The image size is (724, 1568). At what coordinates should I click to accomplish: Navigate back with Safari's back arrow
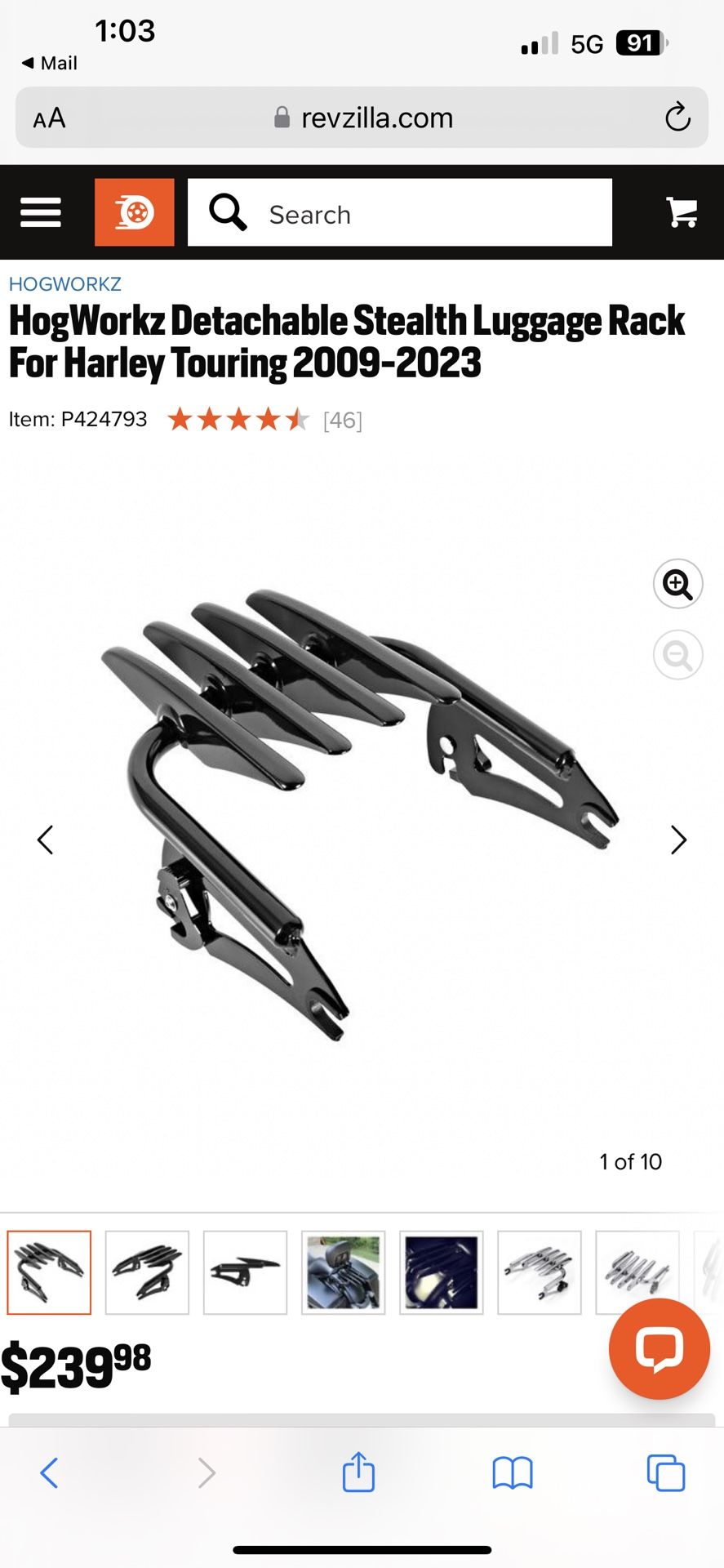click(x=49, y=1474)
